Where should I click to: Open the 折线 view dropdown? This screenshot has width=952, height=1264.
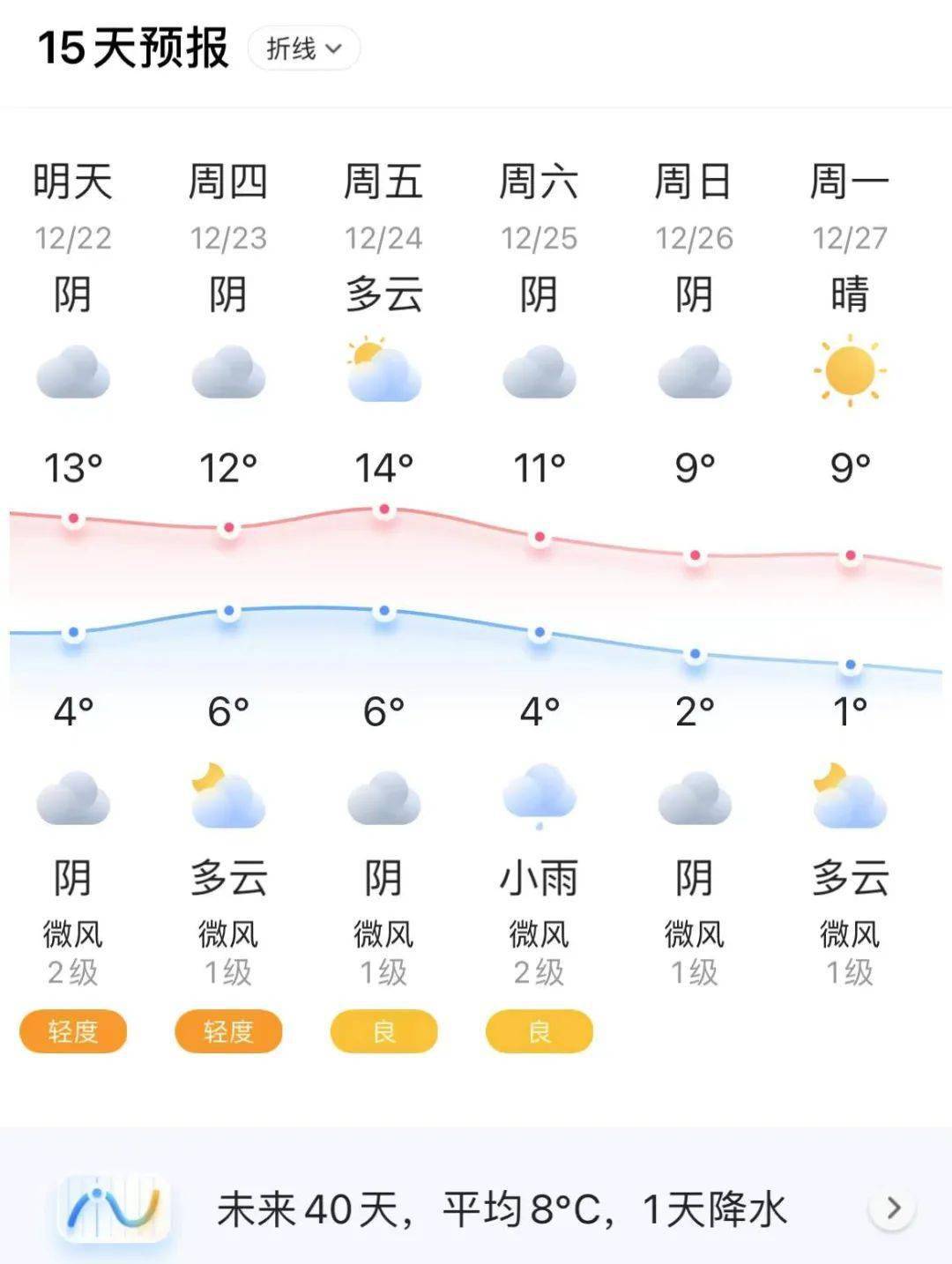click(303, 48)
